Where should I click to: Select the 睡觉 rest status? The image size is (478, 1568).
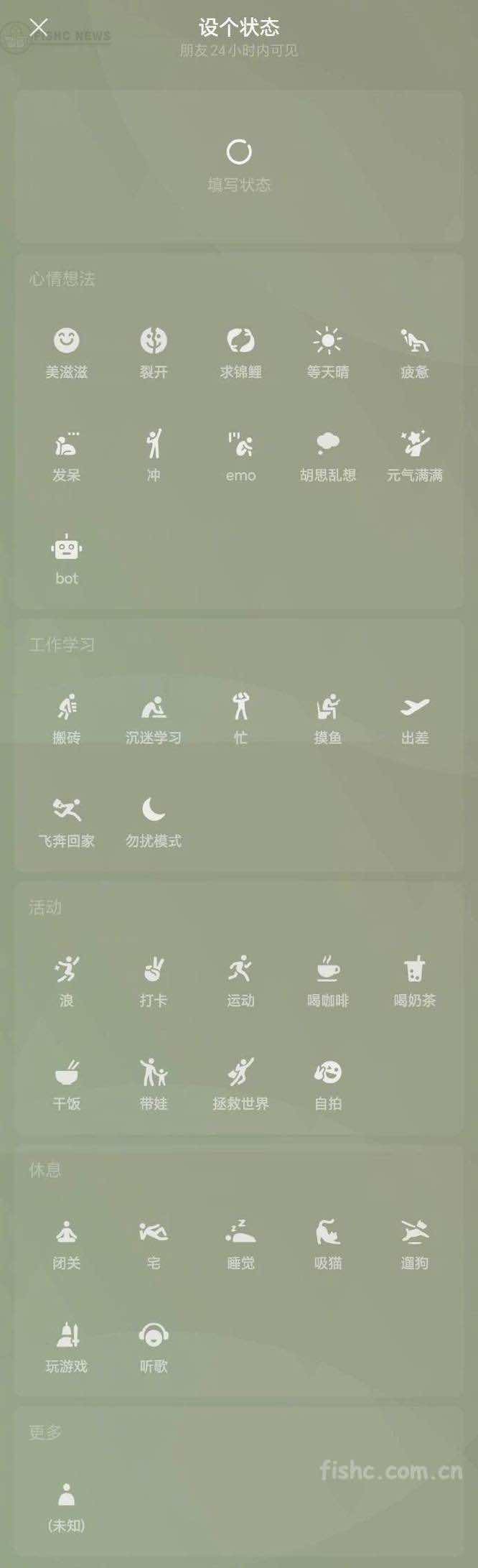point(240,1243)
